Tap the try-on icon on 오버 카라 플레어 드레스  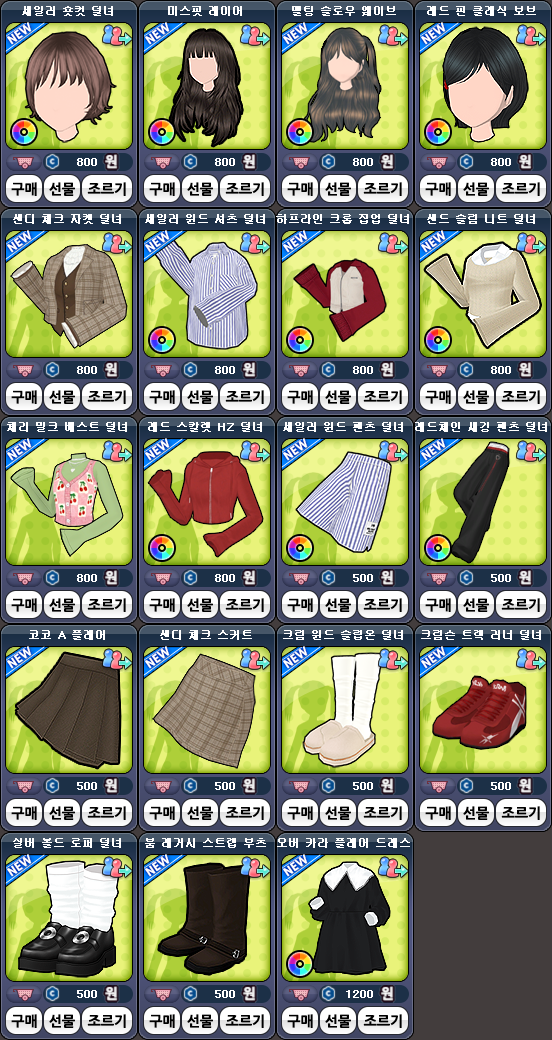(x=390, y=867)
